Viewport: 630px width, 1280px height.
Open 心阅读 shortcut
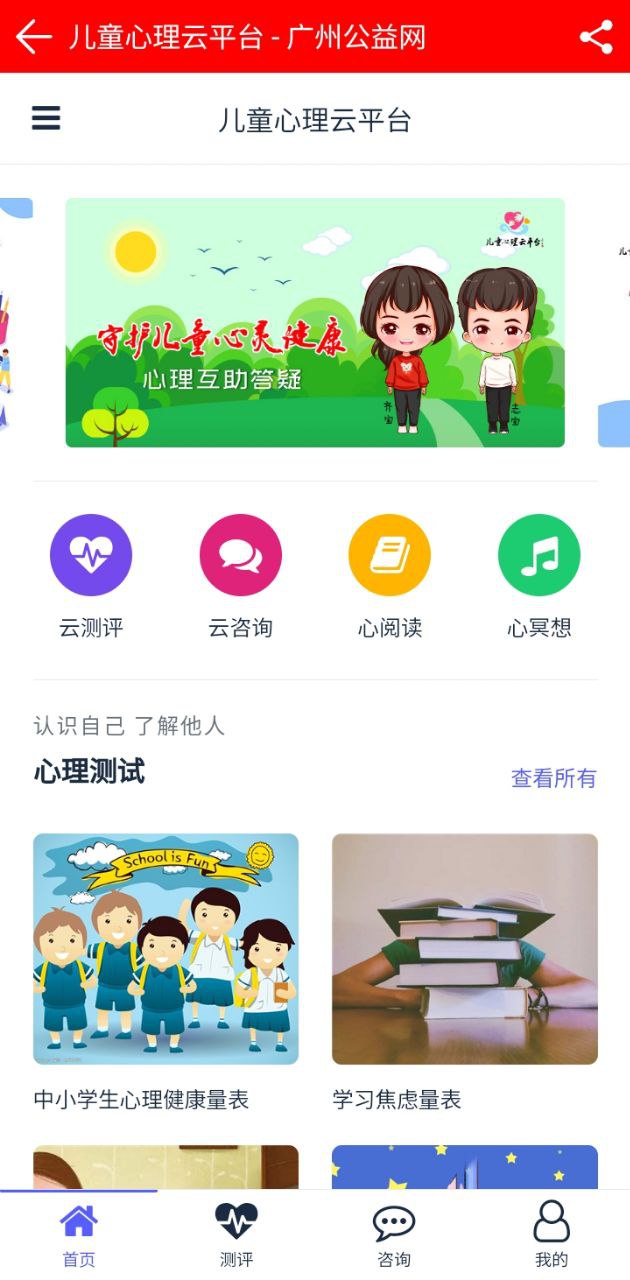(x=389, y=556)
